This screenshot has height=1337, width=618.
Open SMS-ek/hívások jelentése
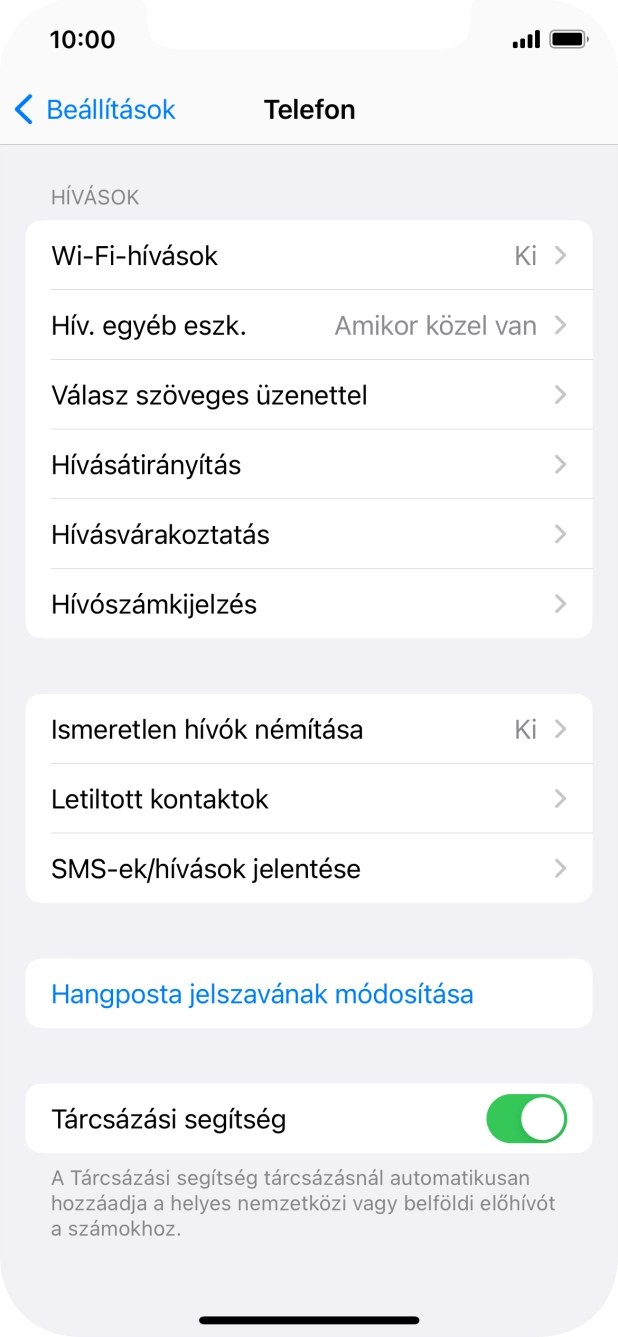click(x=308, y=868)
